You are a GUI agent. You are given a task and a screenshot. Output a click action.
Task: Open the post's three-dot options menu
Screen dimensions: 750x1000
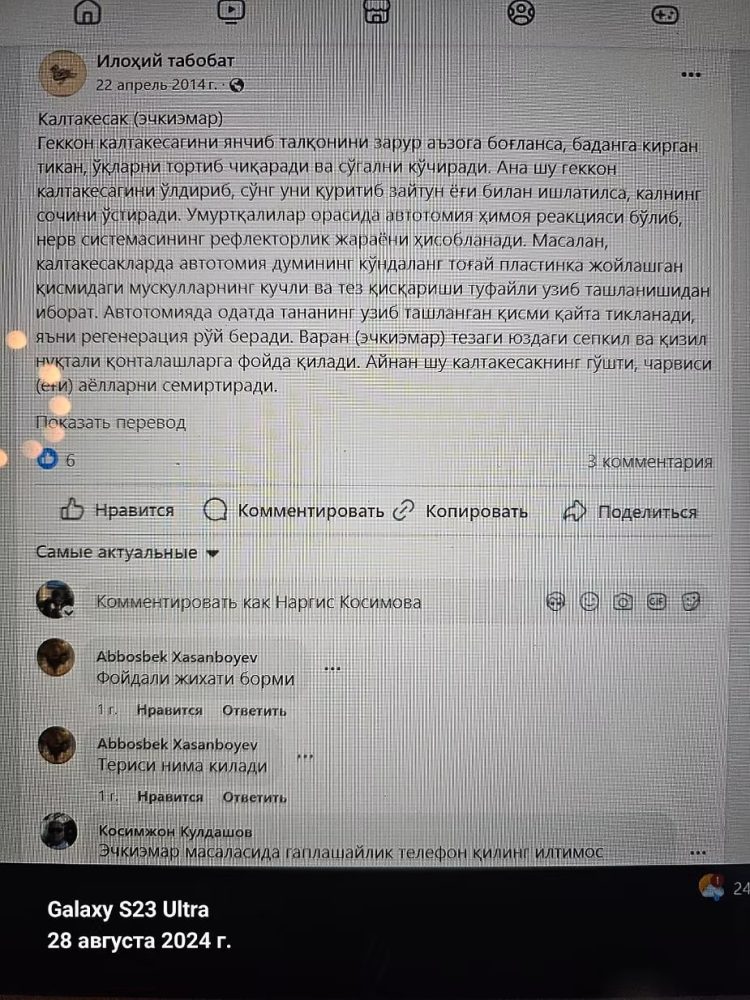[x=690, y=74]
